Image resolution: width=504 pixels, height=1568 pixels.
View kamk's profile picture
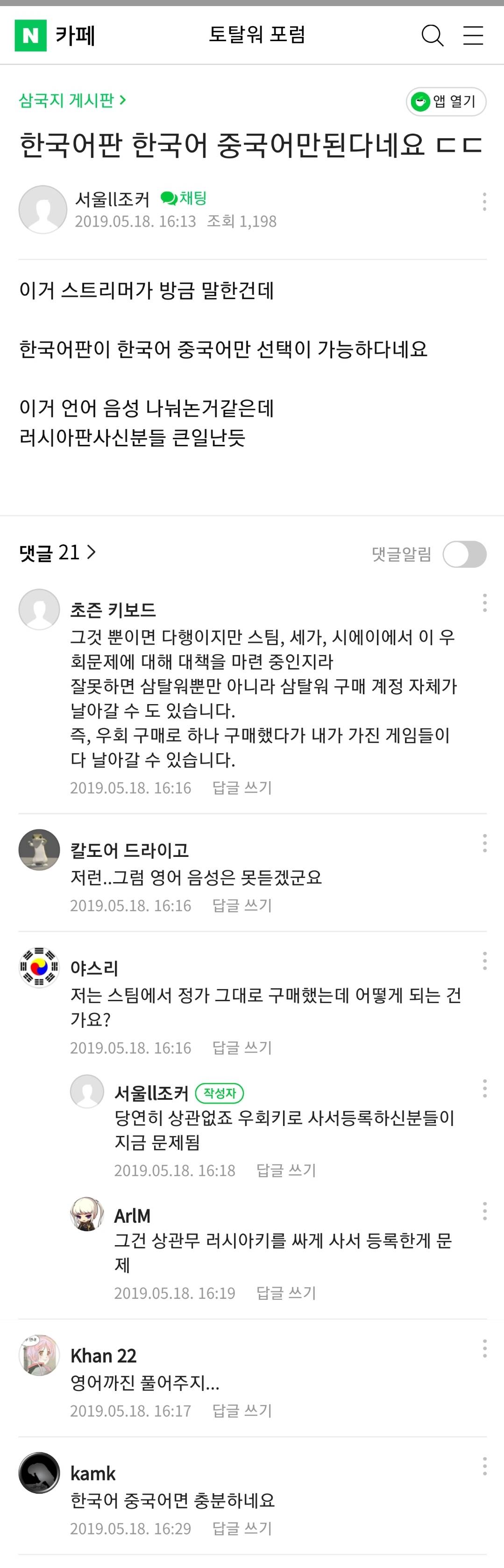click(x=40, y=1473)
